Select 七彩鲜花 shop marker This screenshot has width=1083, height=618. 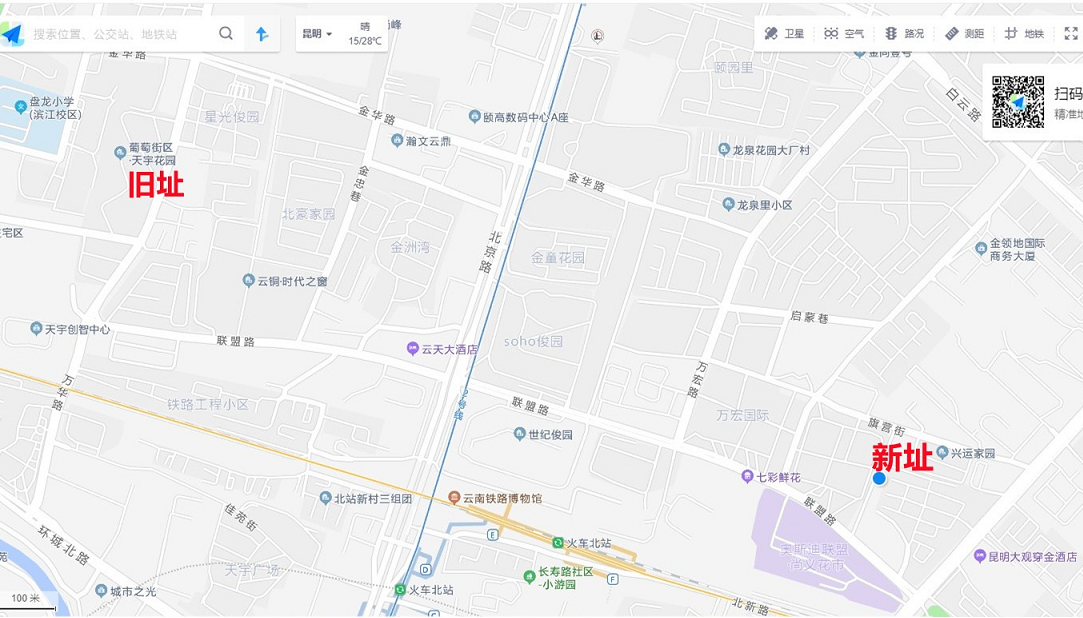click(x=747, y=477)
